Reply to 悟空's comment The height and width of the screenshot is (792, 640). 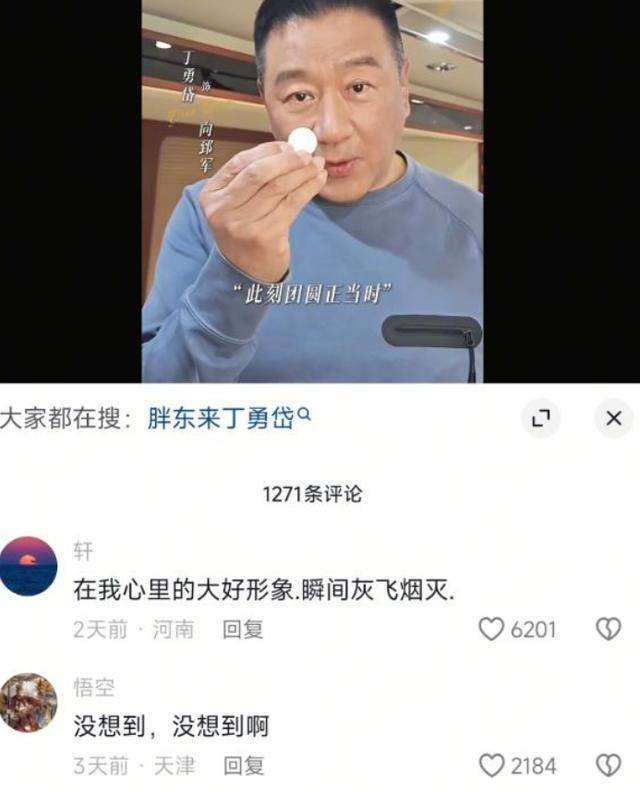[x=242, y=766]
